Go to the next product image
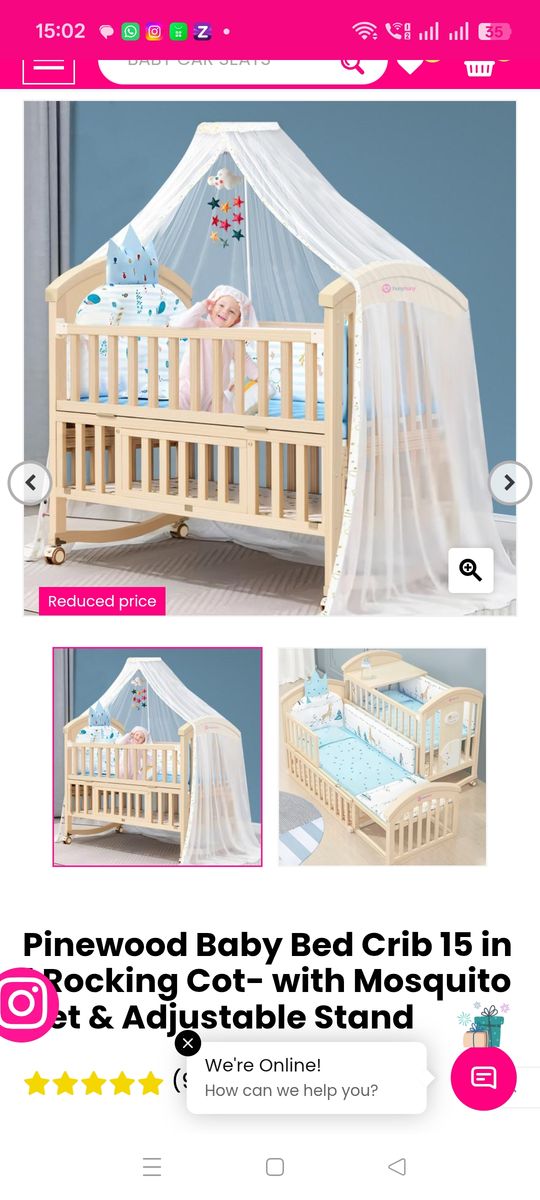Viewport: 540px width, 1200px height. pos(510,483)
